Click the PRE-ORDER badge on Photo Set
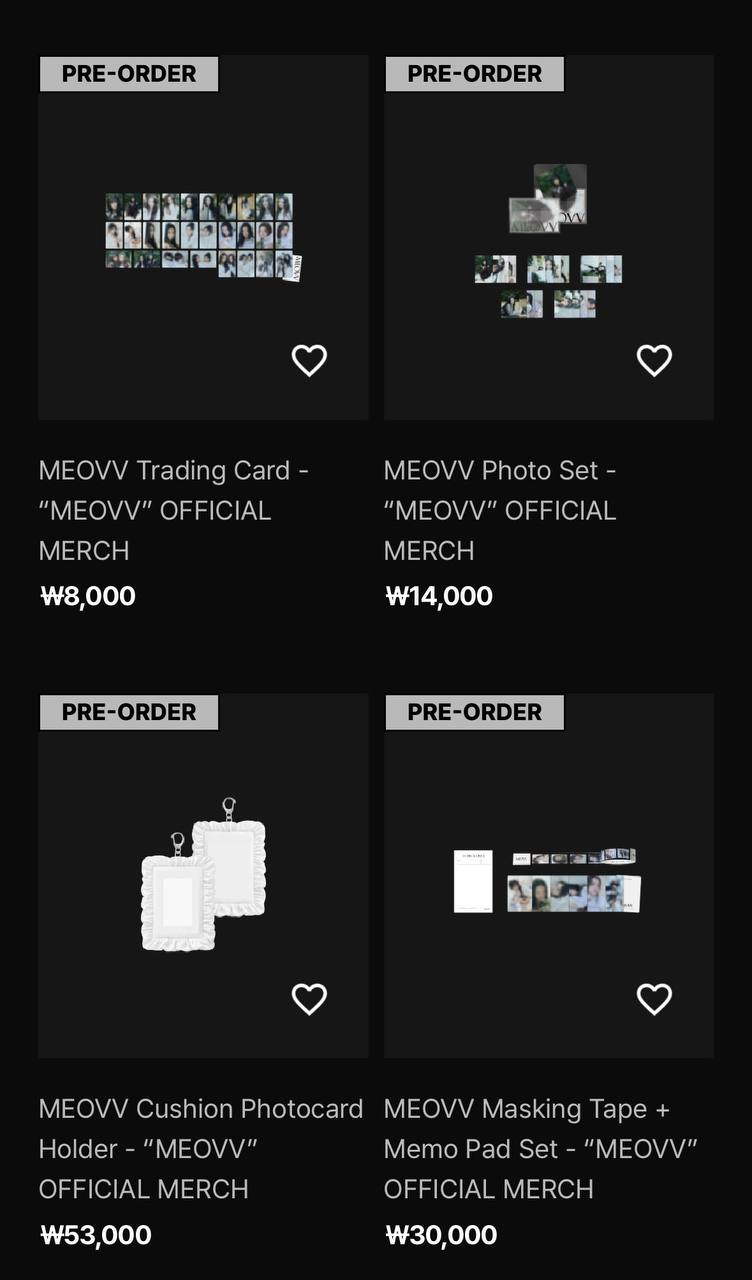Viewport: 752px width, 1280px height. [x=474, y=73]
